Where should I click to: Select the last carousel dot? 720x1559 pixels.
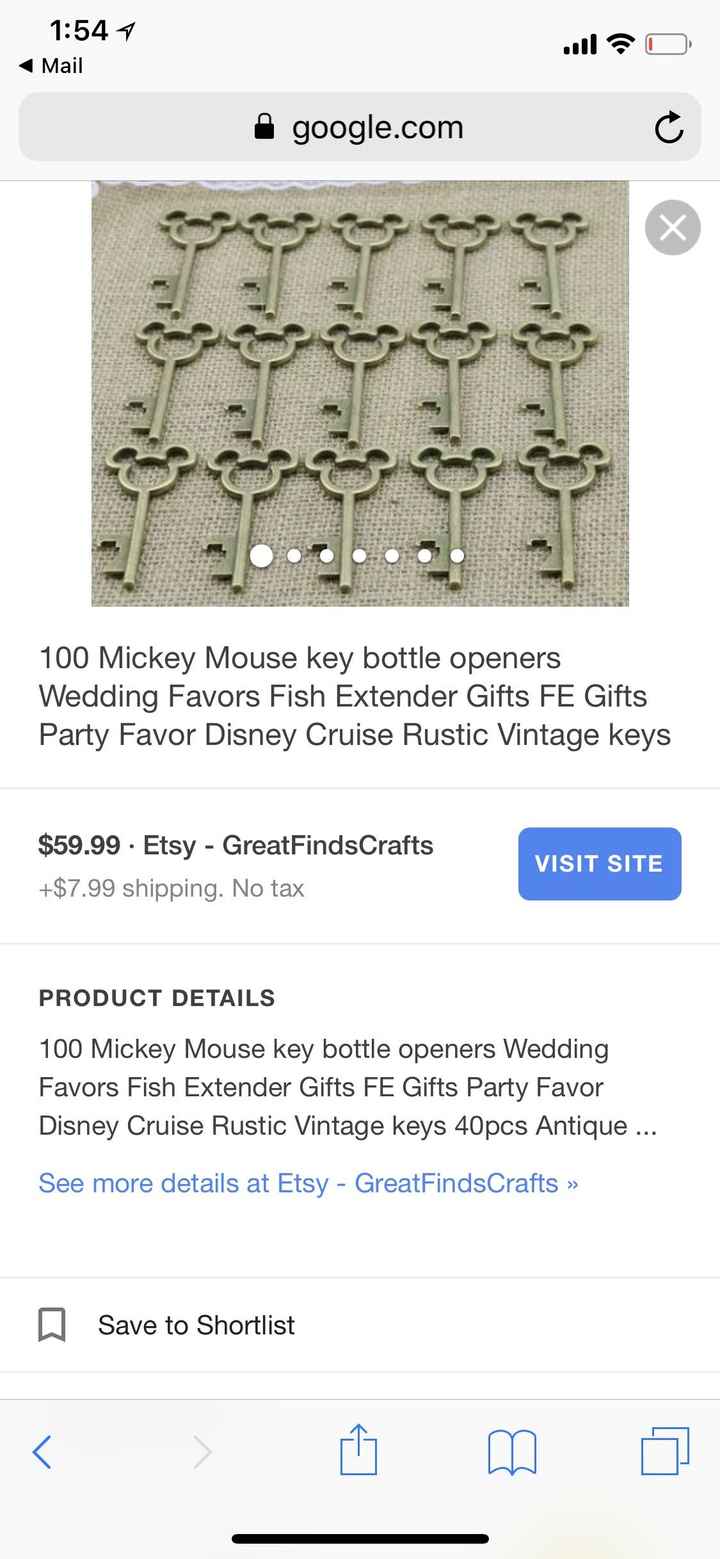click(457, 556)
